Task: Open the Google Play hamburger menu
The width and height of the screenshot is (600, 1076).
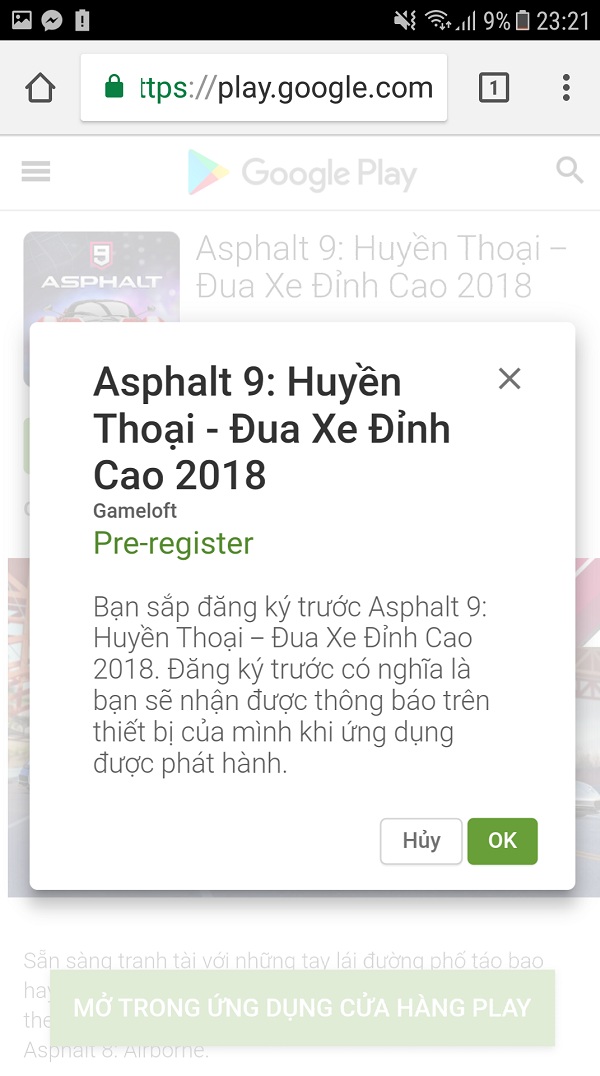Action: (36, 172)
